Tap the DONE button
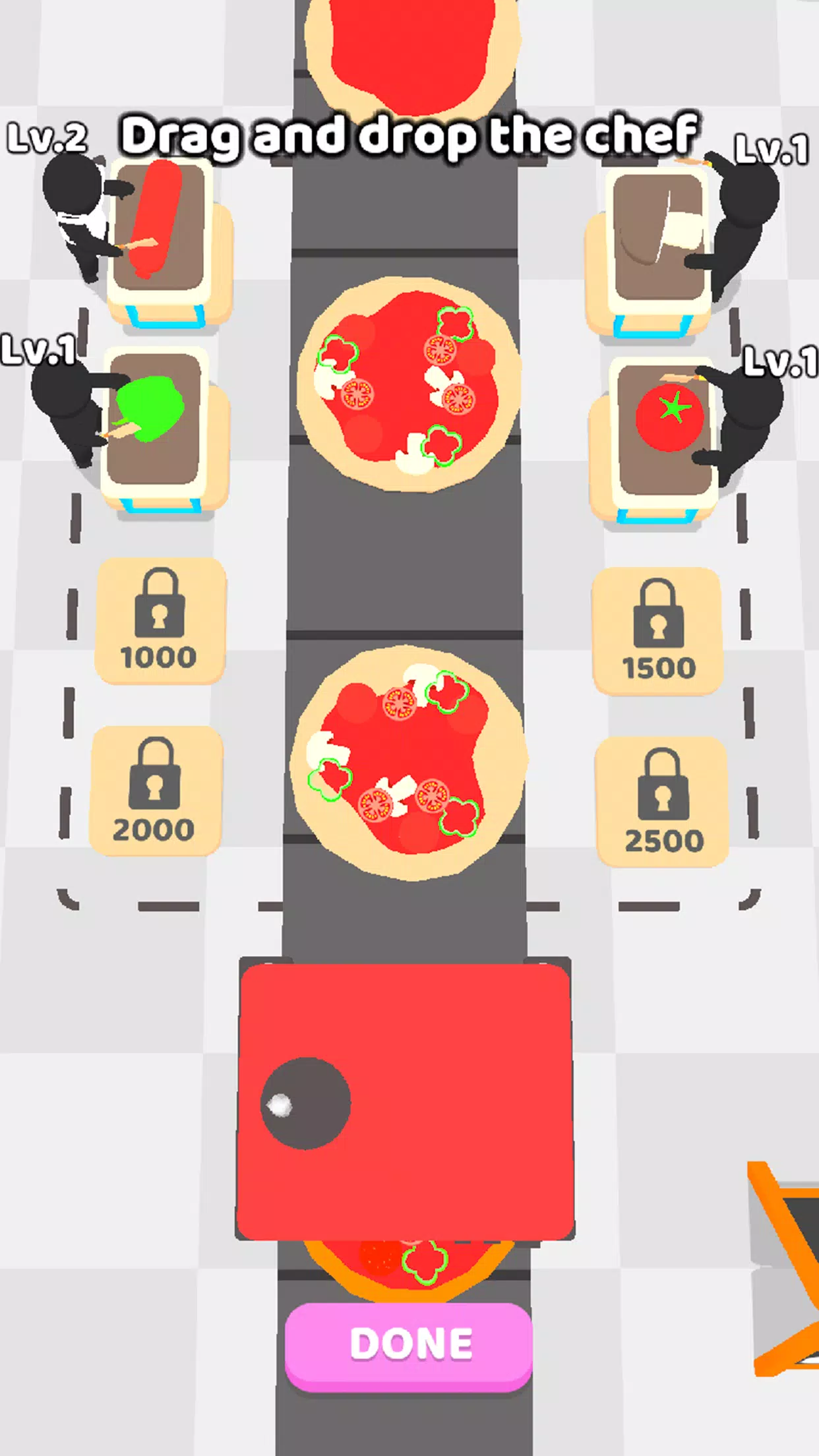Image resolution: width=819 pixels, height=1456 pixels. tap(409, 1344)
